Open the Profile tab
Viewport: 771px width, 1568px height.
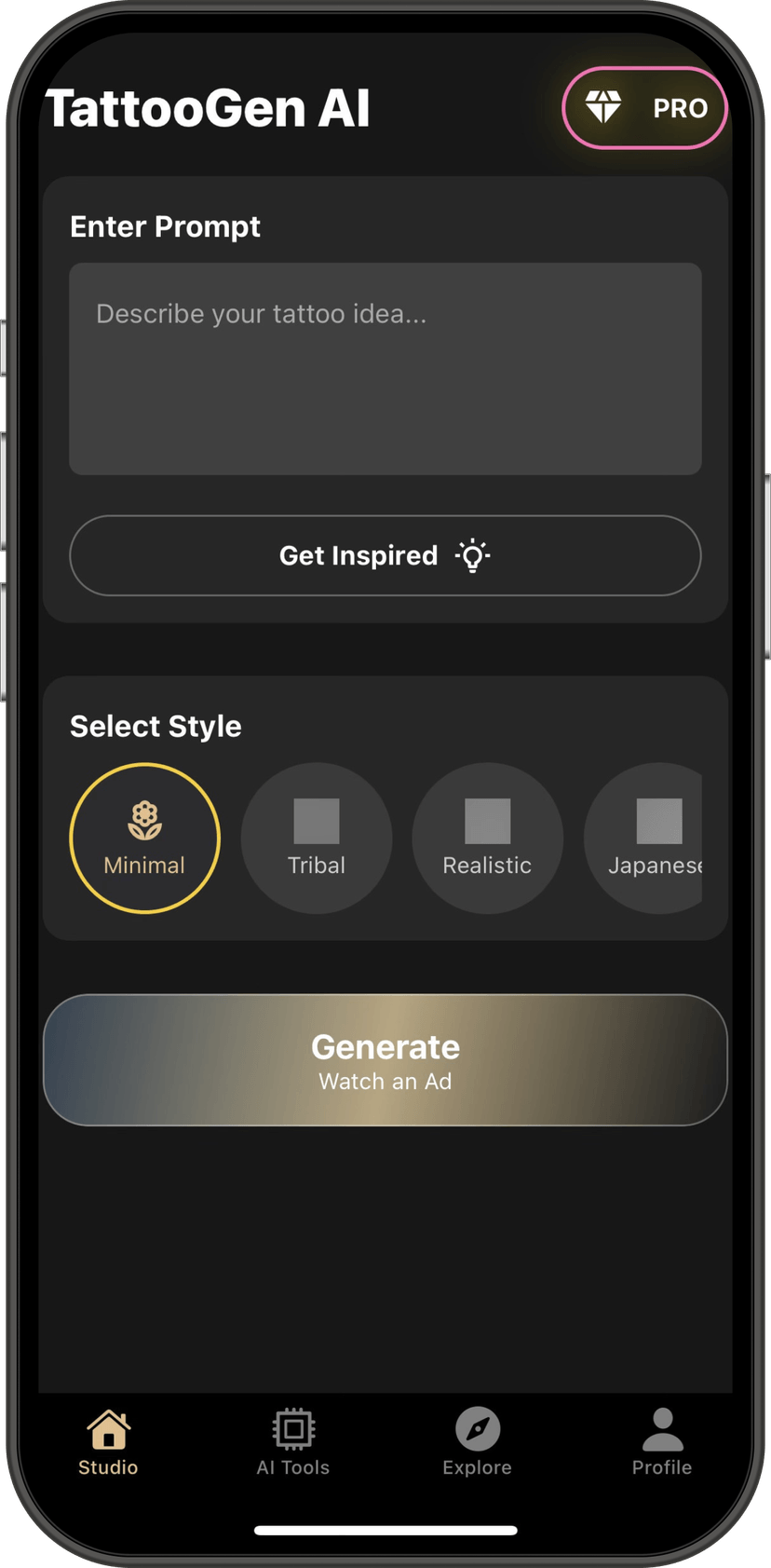[661, 1442]
